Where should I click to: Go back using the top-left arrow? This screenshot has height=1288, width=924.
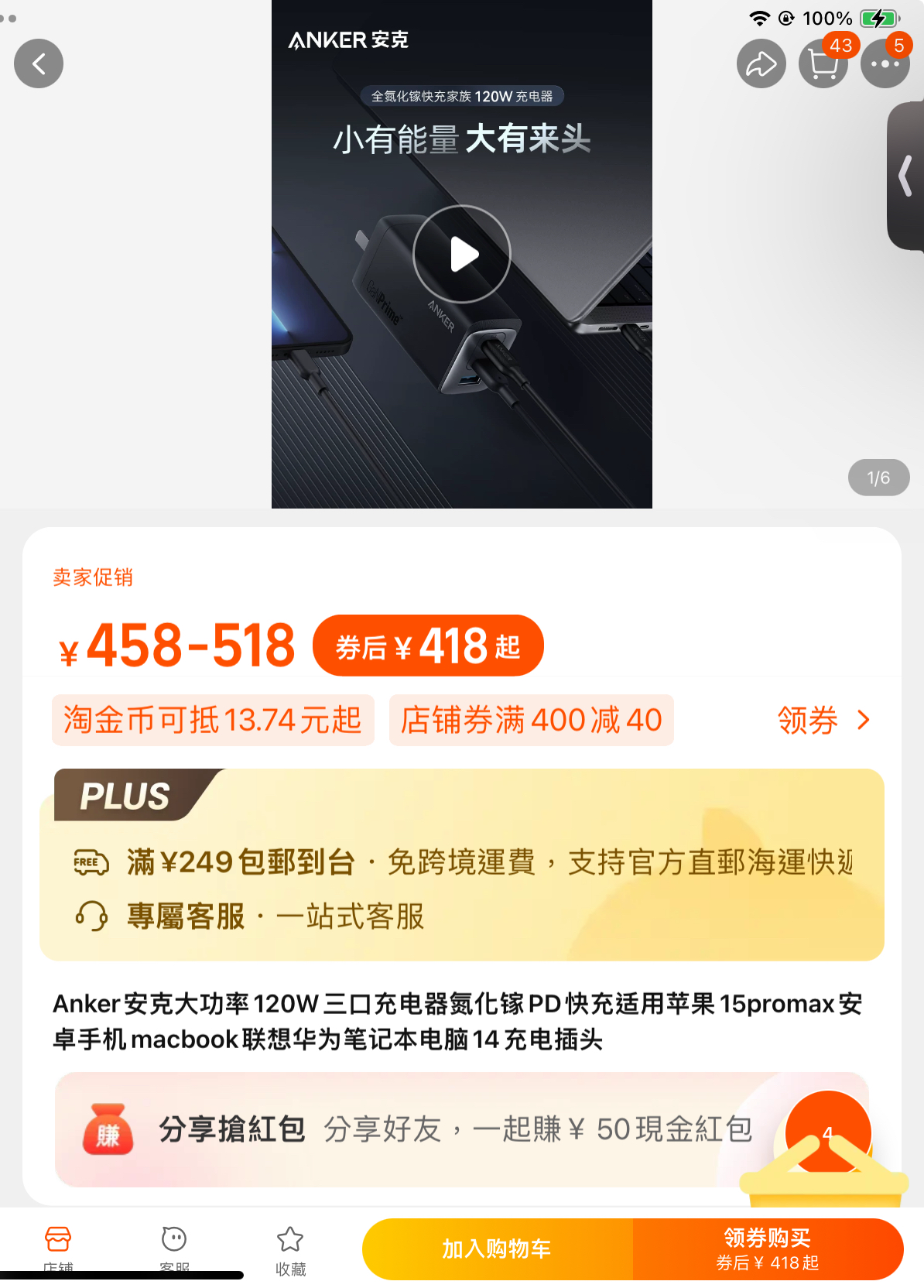pyautogui.click(x=39, y=63)
